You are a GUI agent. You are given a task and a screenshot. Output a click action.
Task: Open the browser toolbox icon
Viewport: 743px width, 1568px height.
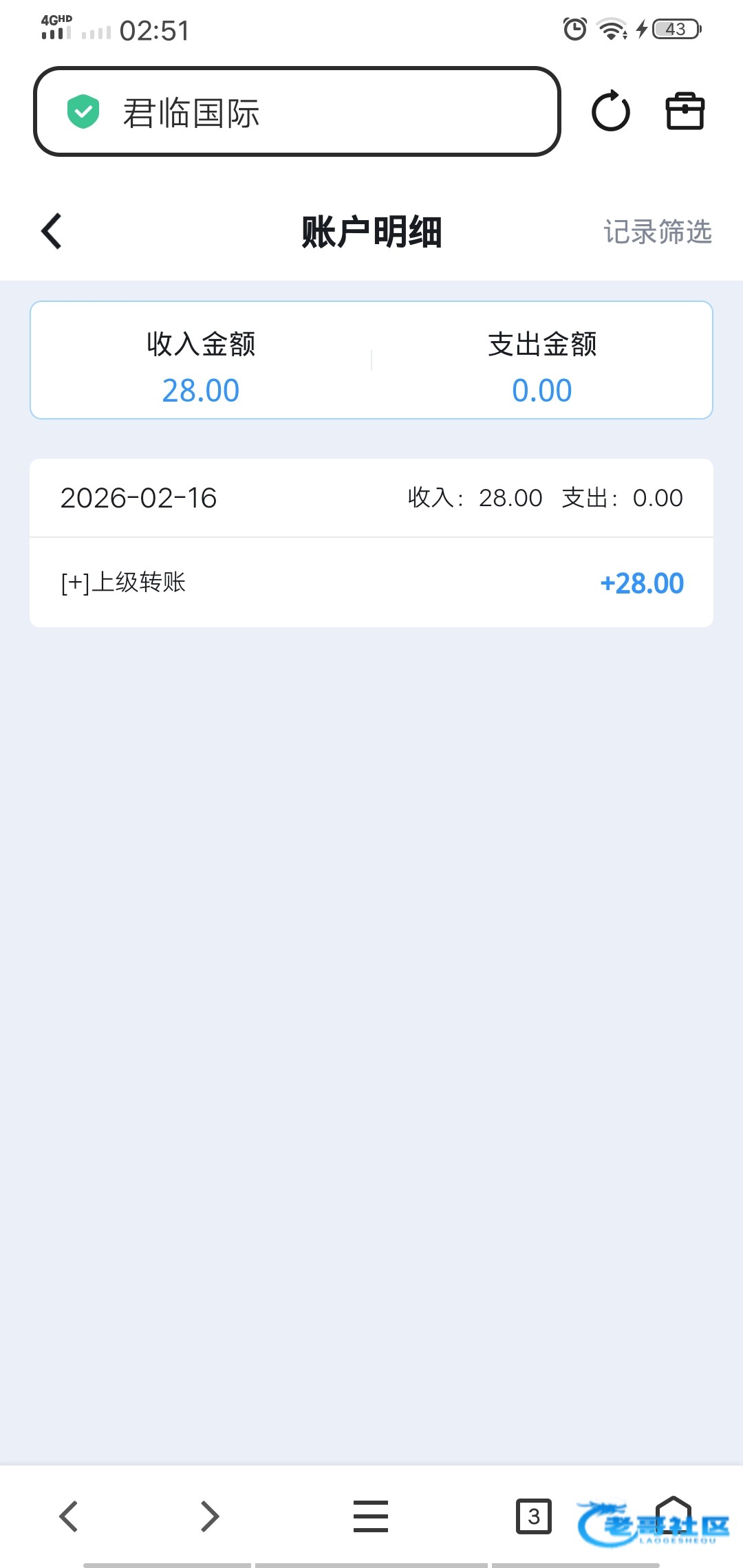[685, 111]
